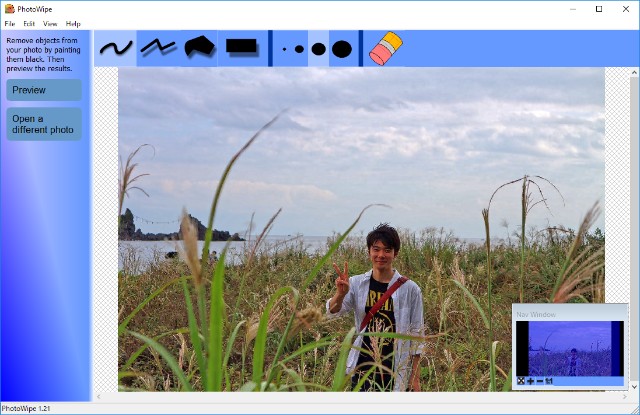Click Open a different photo
Image resolution: width=640 pixels, height=415 pixels.
[44, 124]
